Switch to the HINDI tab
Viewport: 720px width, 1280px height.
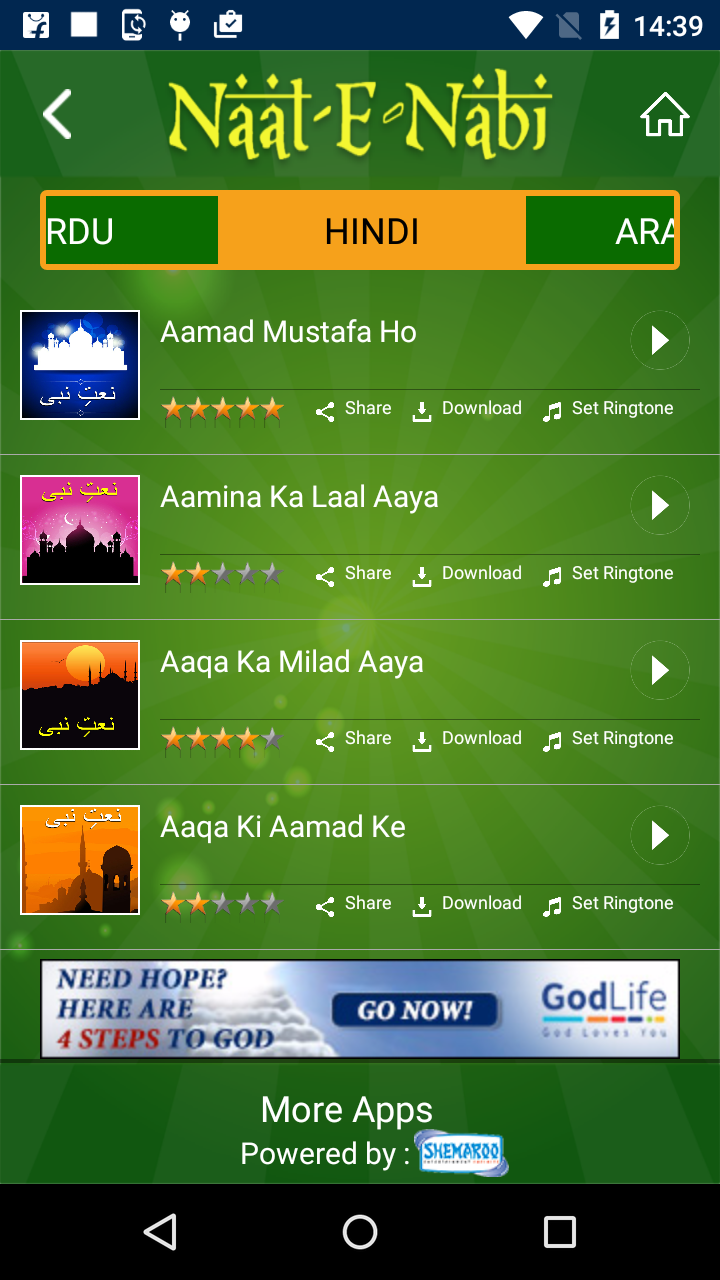[x=370, y=230]
